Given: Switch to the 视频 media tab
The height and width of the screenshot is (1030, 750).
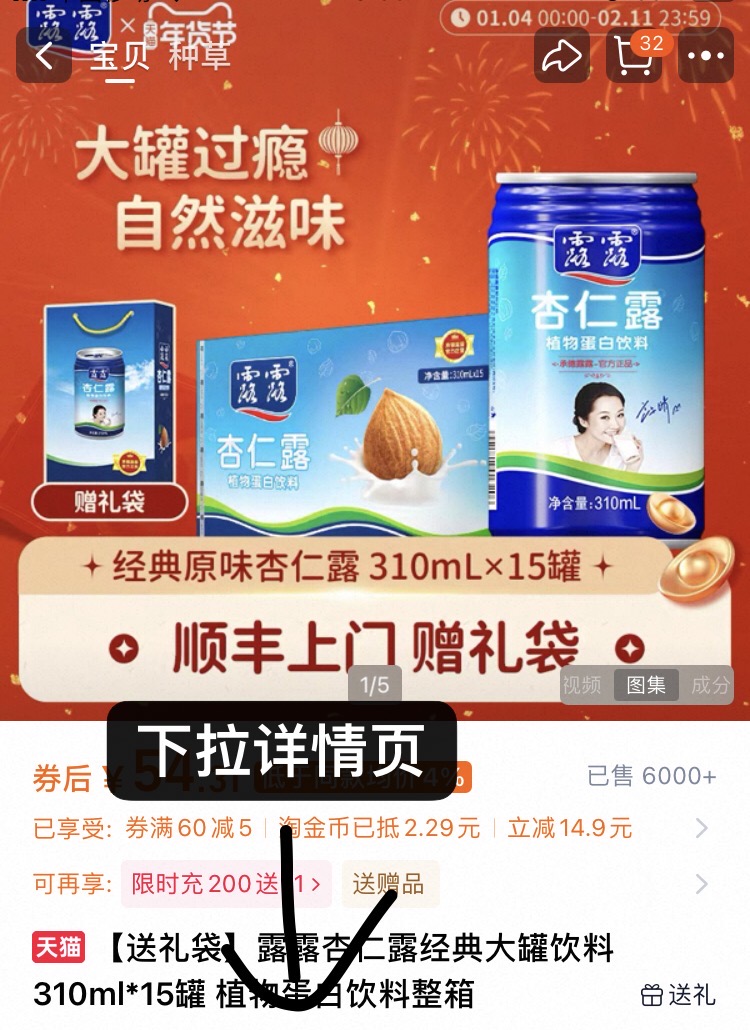Looking at the screenshot, I should point(583,686).
